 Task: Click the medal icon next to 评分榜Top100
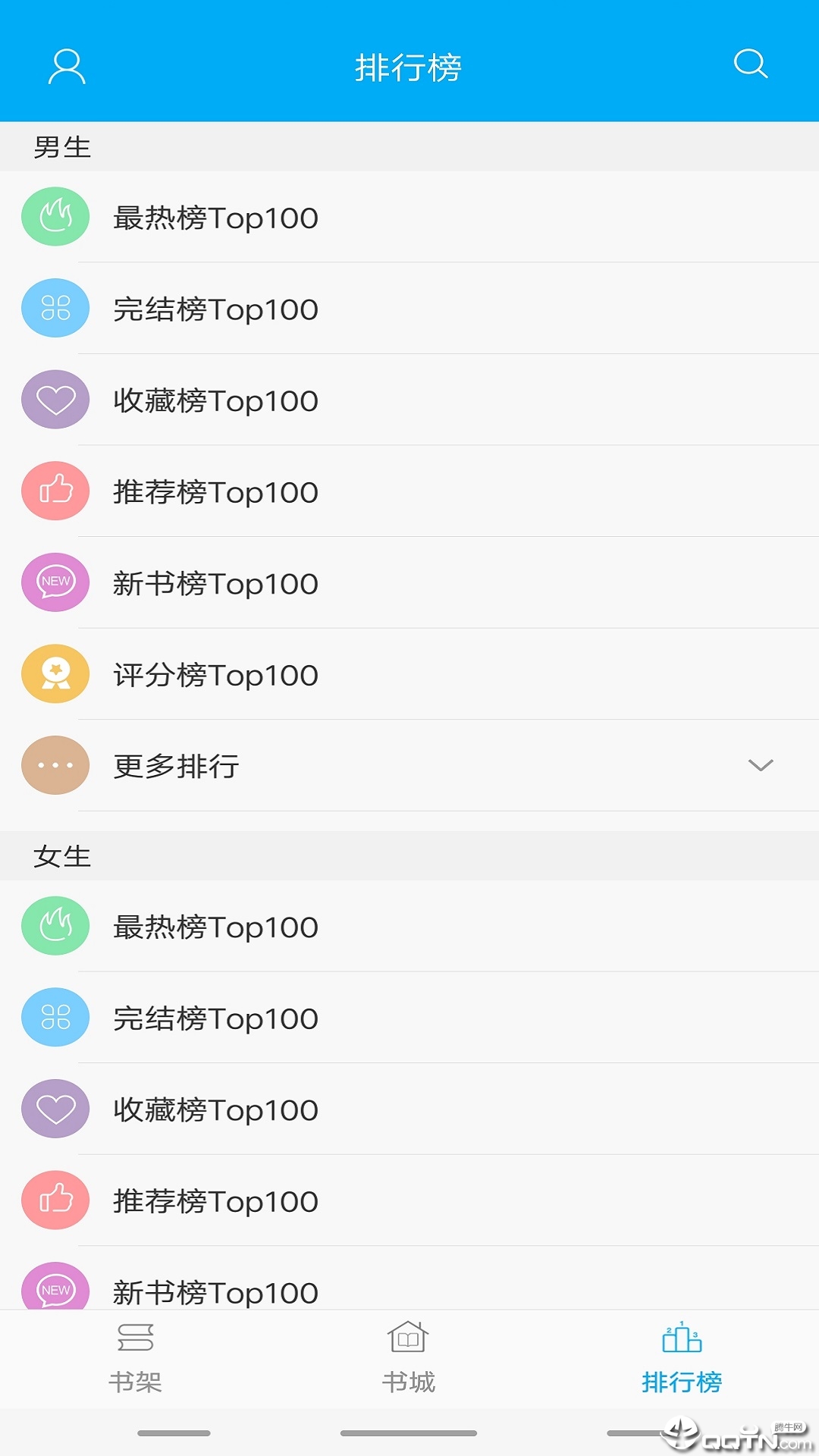tap(55, 673)
